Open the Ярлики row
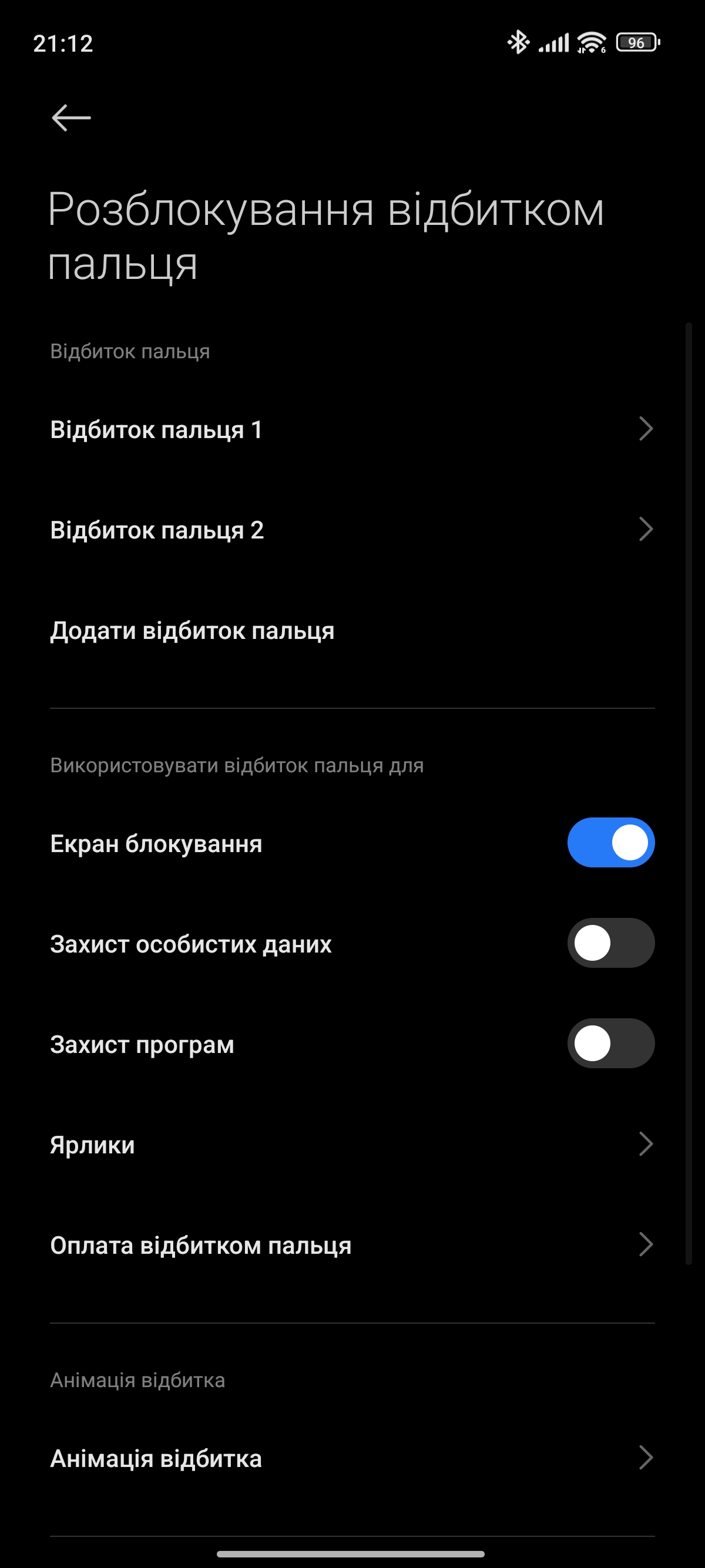Viewport: 705px width, 1568px height. click(x=352, y=1145)
